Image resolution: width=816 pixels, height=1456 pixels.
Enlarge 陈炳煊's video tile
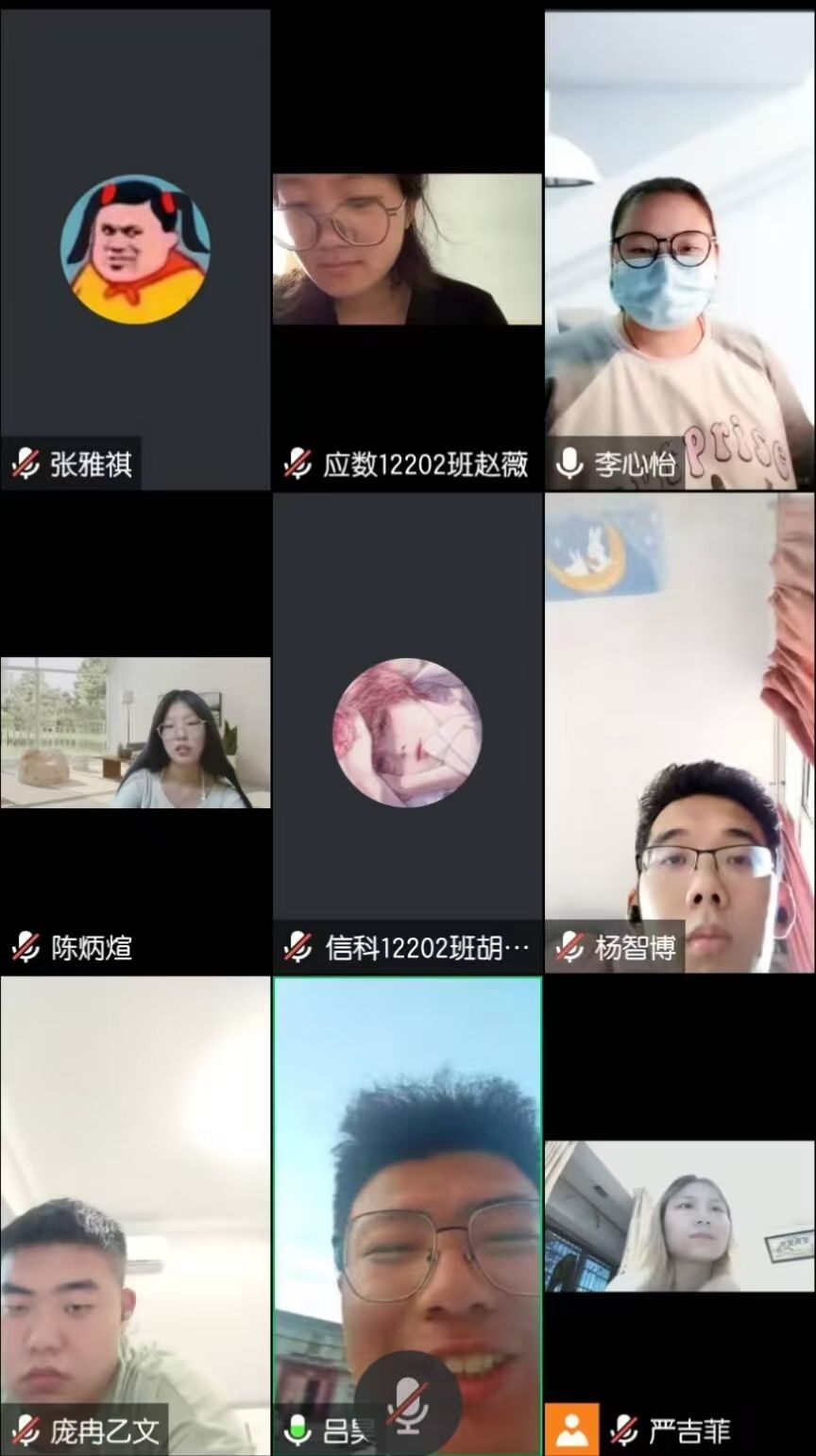tap(135, 733)
